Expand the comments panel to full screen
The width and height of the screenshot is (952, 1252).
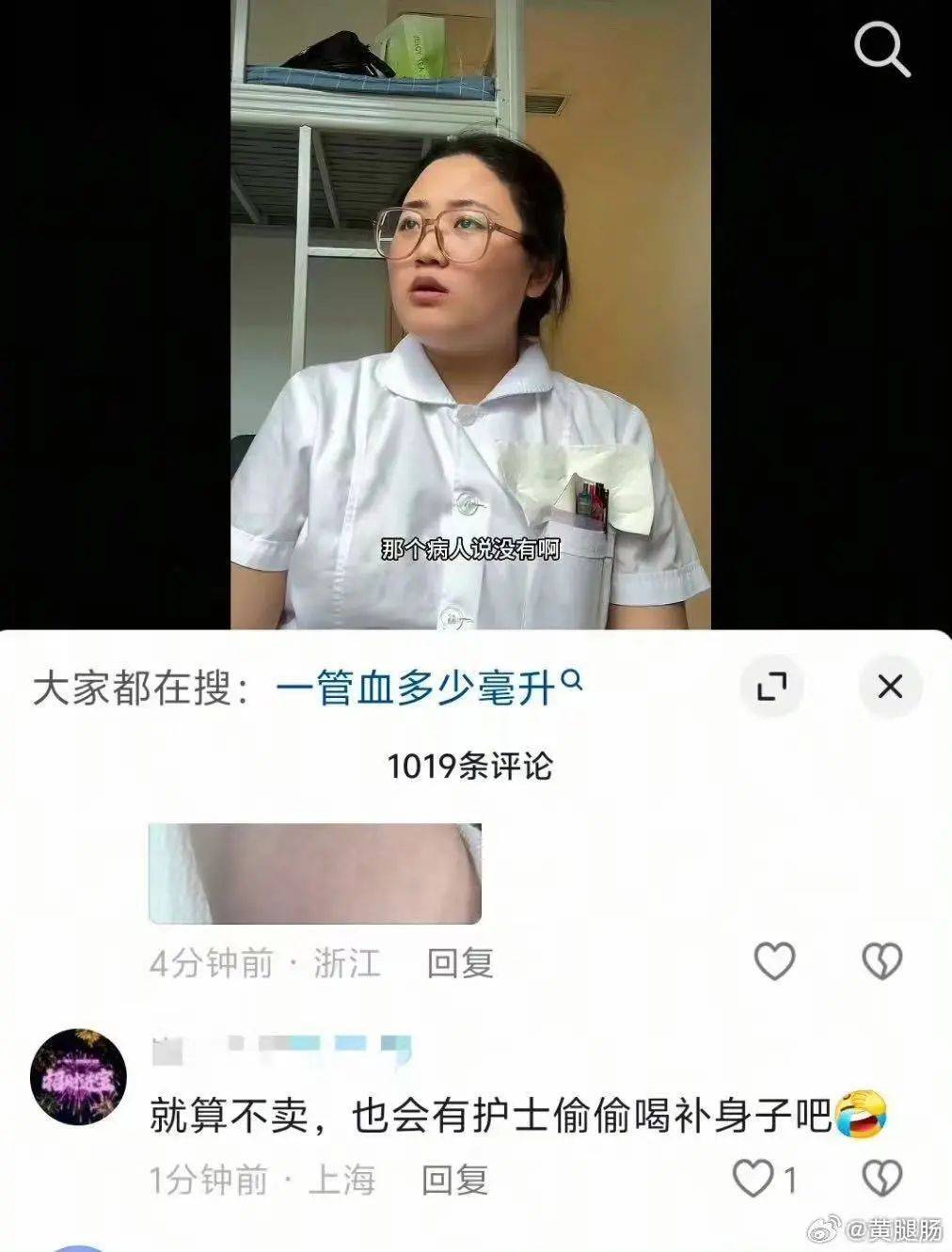[x=771, y=686]
